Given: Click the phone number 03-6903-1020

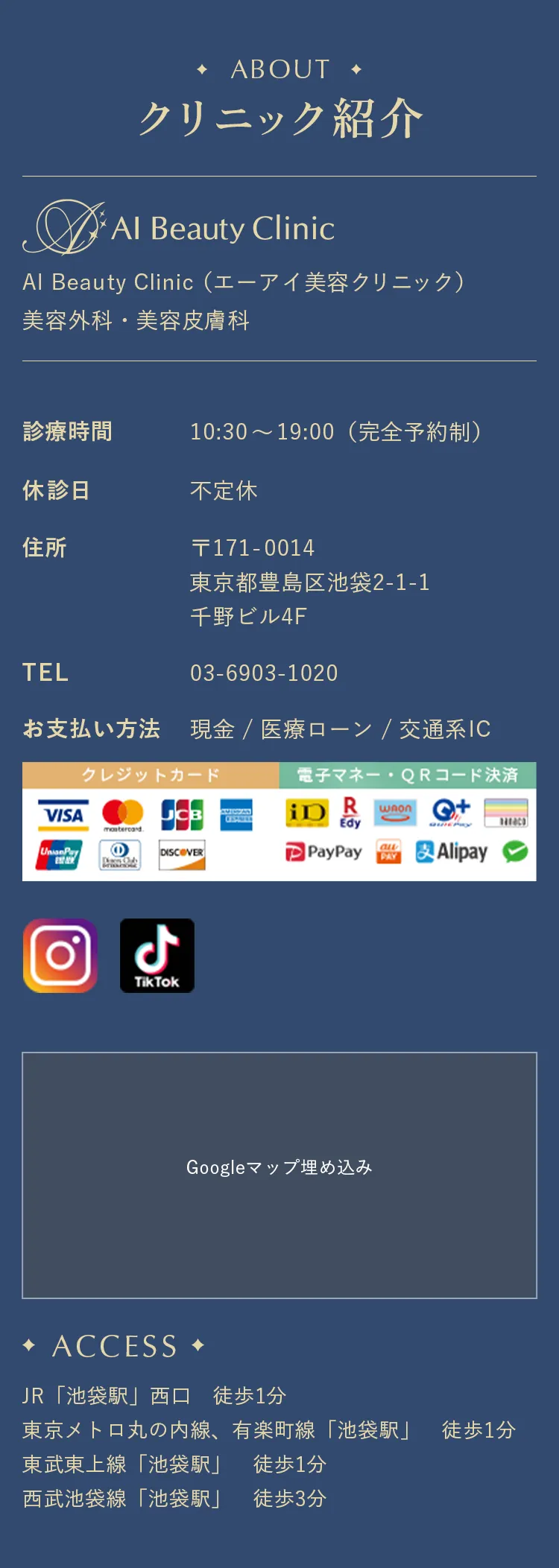Looking at the screenshot, I should tap(265, 673).
